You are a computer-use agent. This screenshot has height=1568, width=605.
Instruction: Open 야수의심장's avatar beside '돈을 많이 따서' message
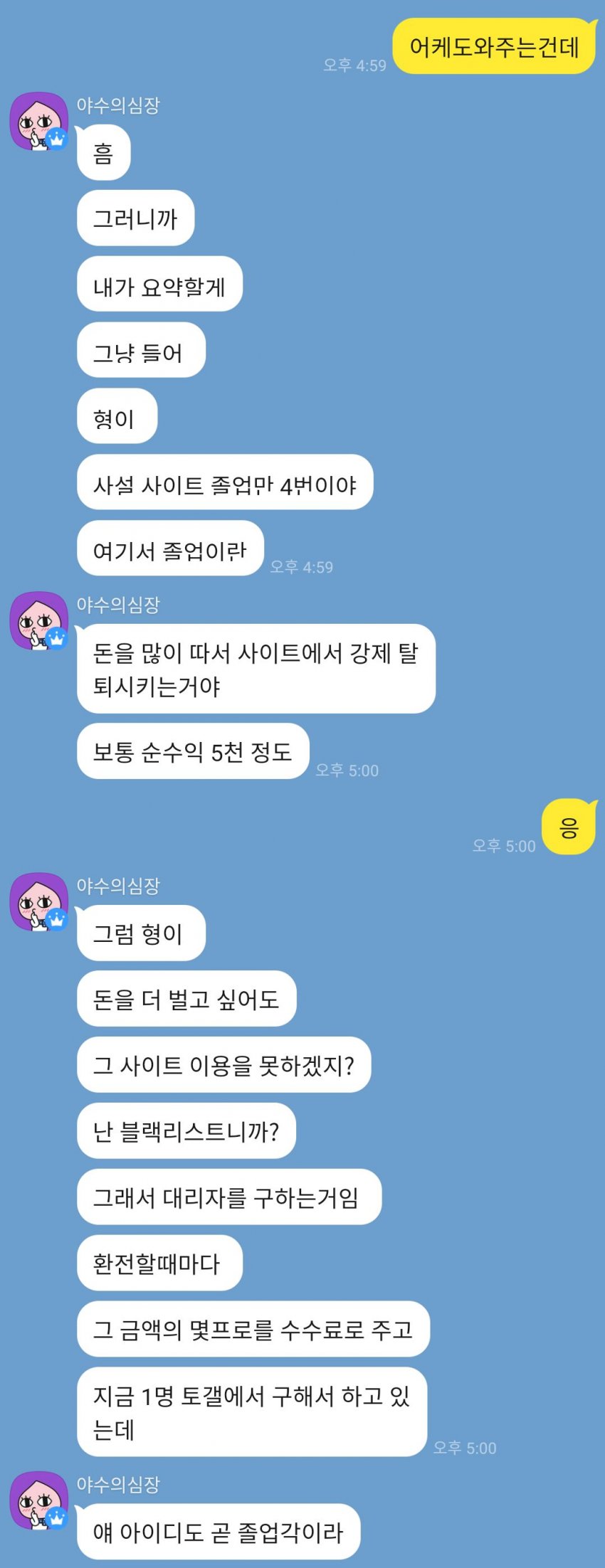pos(38,620)
